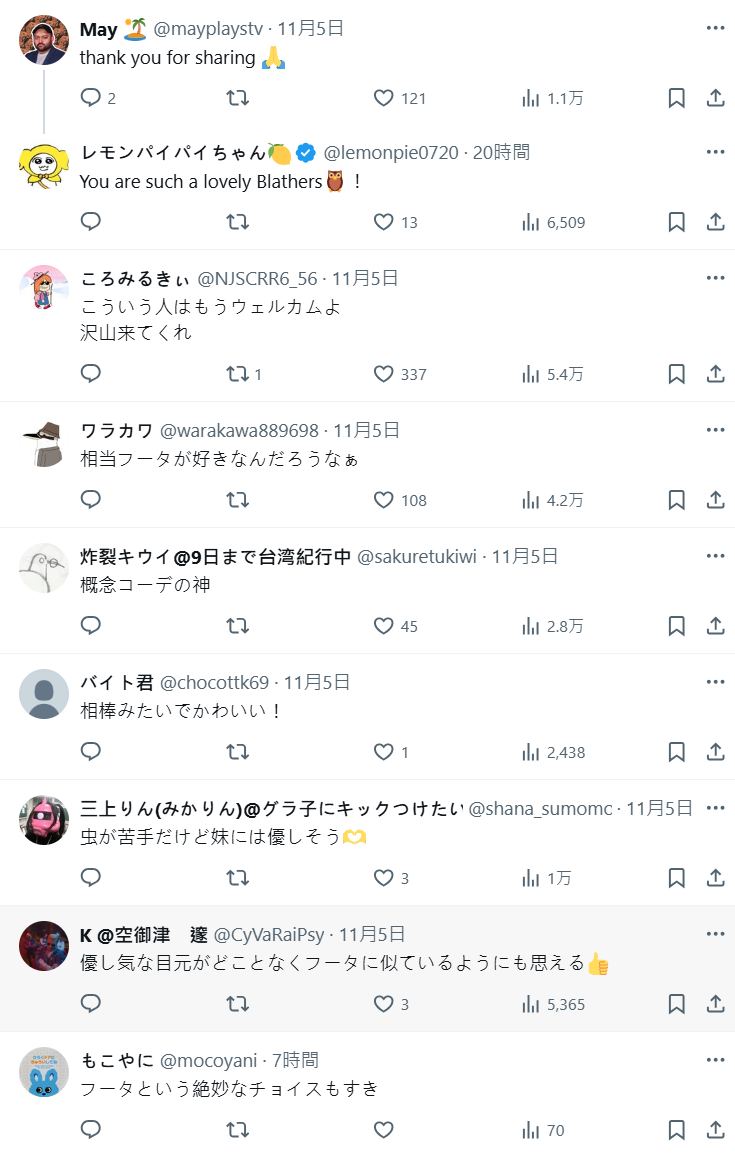The image size is (735, 1155).
Task: Like May's "thank you for sharing" reply
Action: [x=384, y=98]
